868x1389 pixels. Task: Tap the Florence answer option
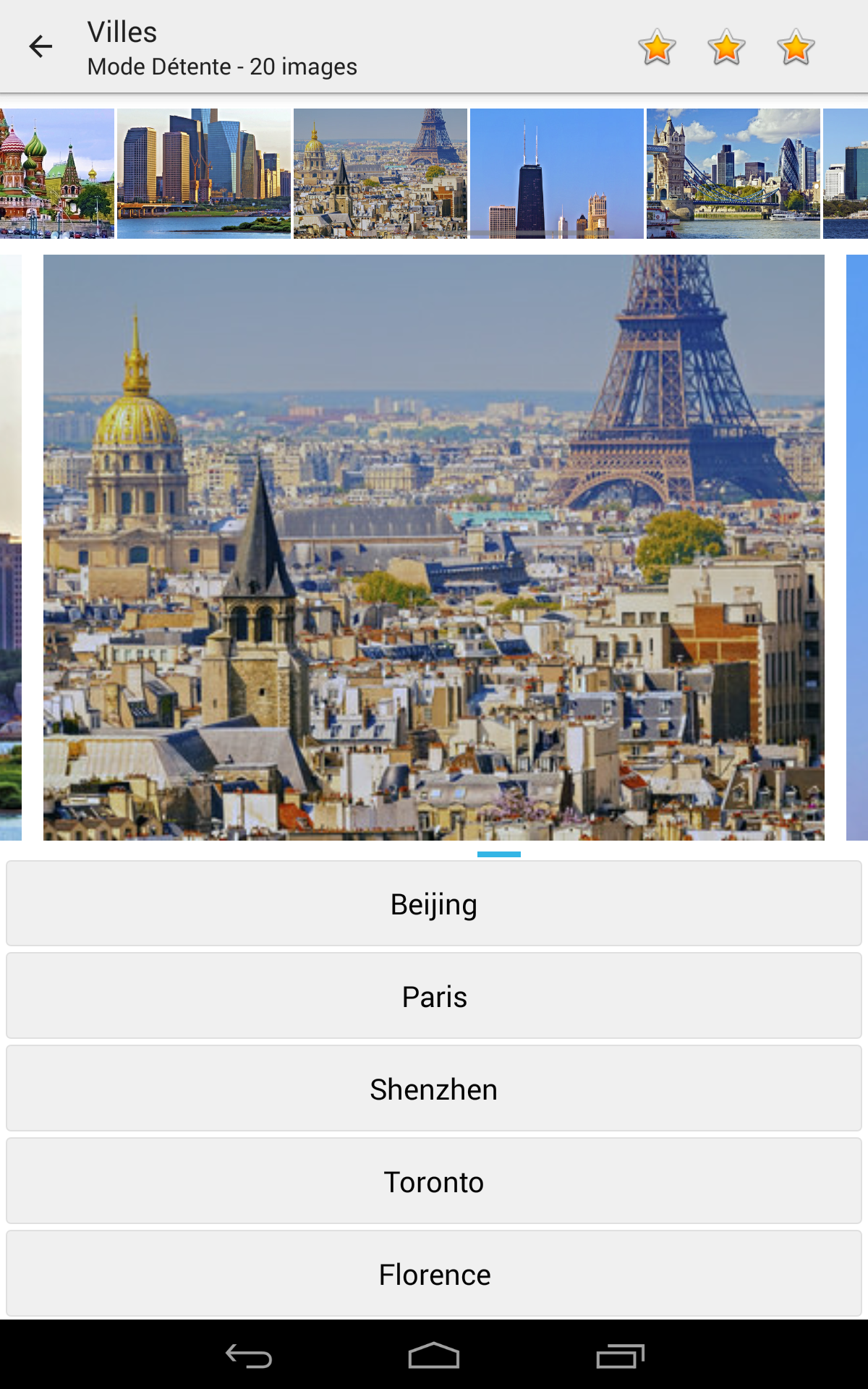(434, 1274)
